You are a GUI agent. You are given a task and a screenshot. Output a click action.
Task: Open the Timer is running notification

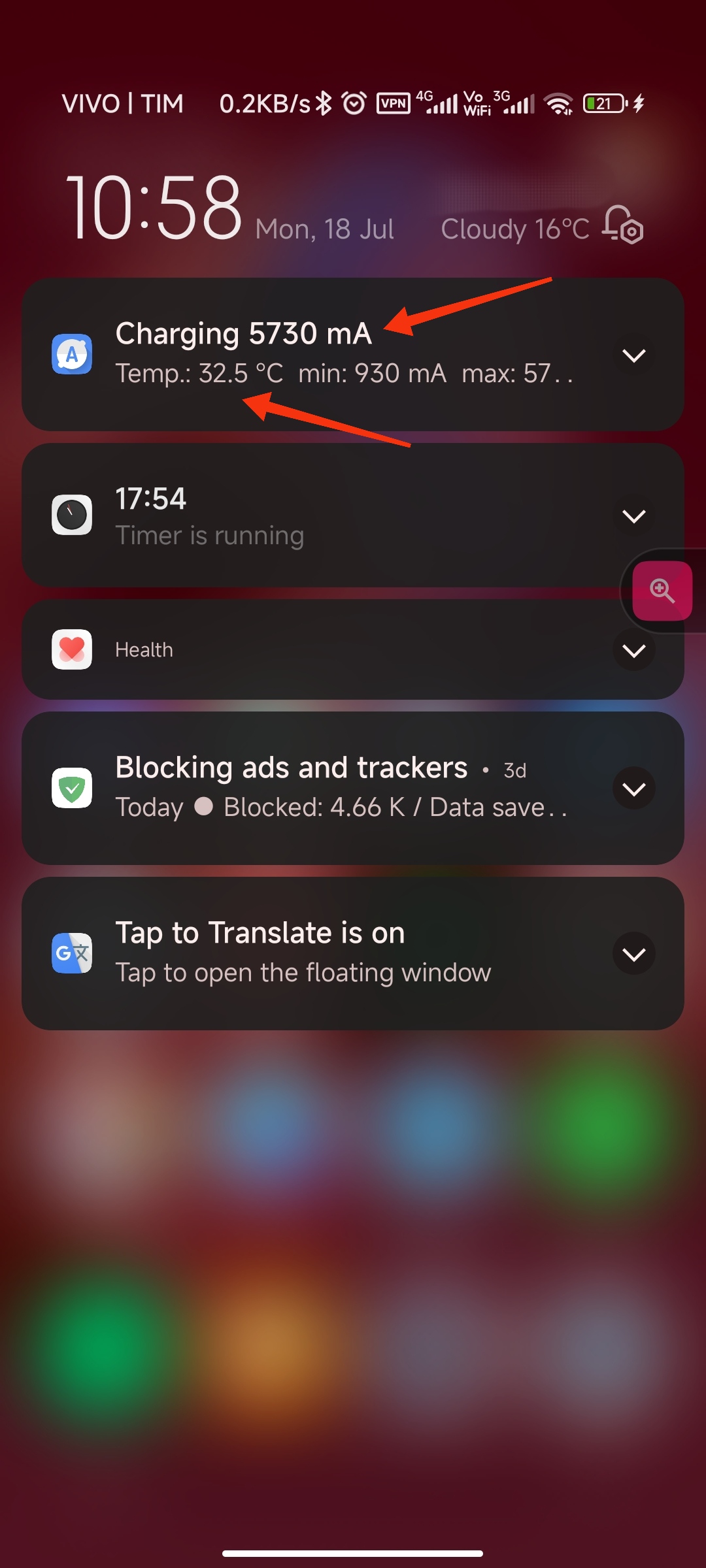(353, 515)
